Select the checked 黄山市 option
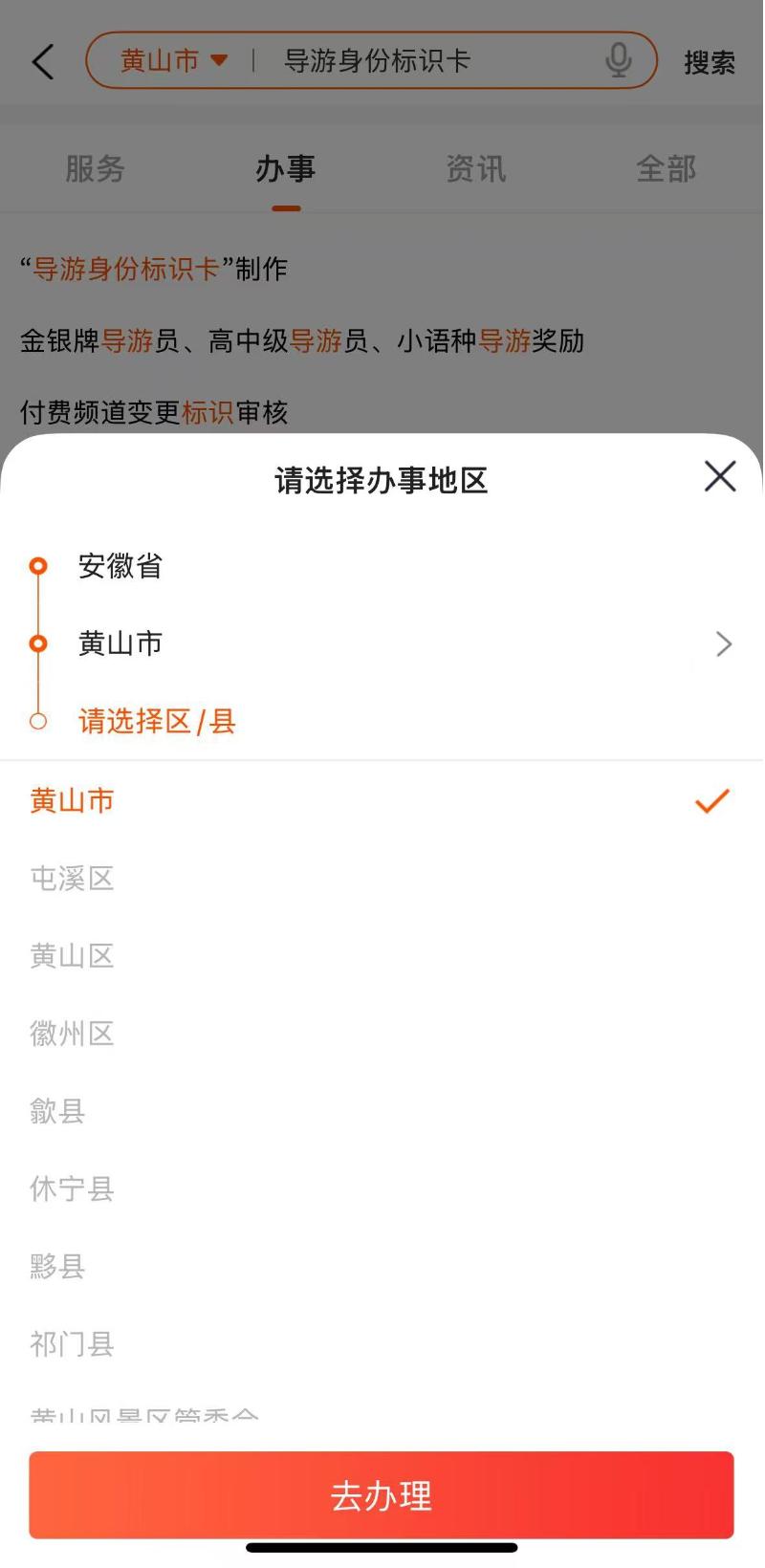This screenshot has width=765, height=1568. tap(73, 800)
